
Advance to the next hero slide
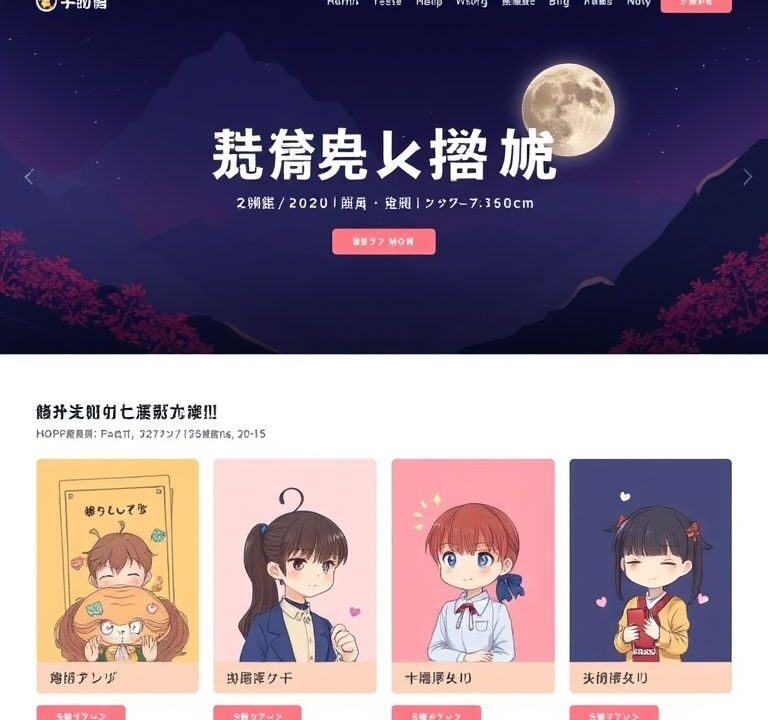pyautogui.click(x=747, y=177)
